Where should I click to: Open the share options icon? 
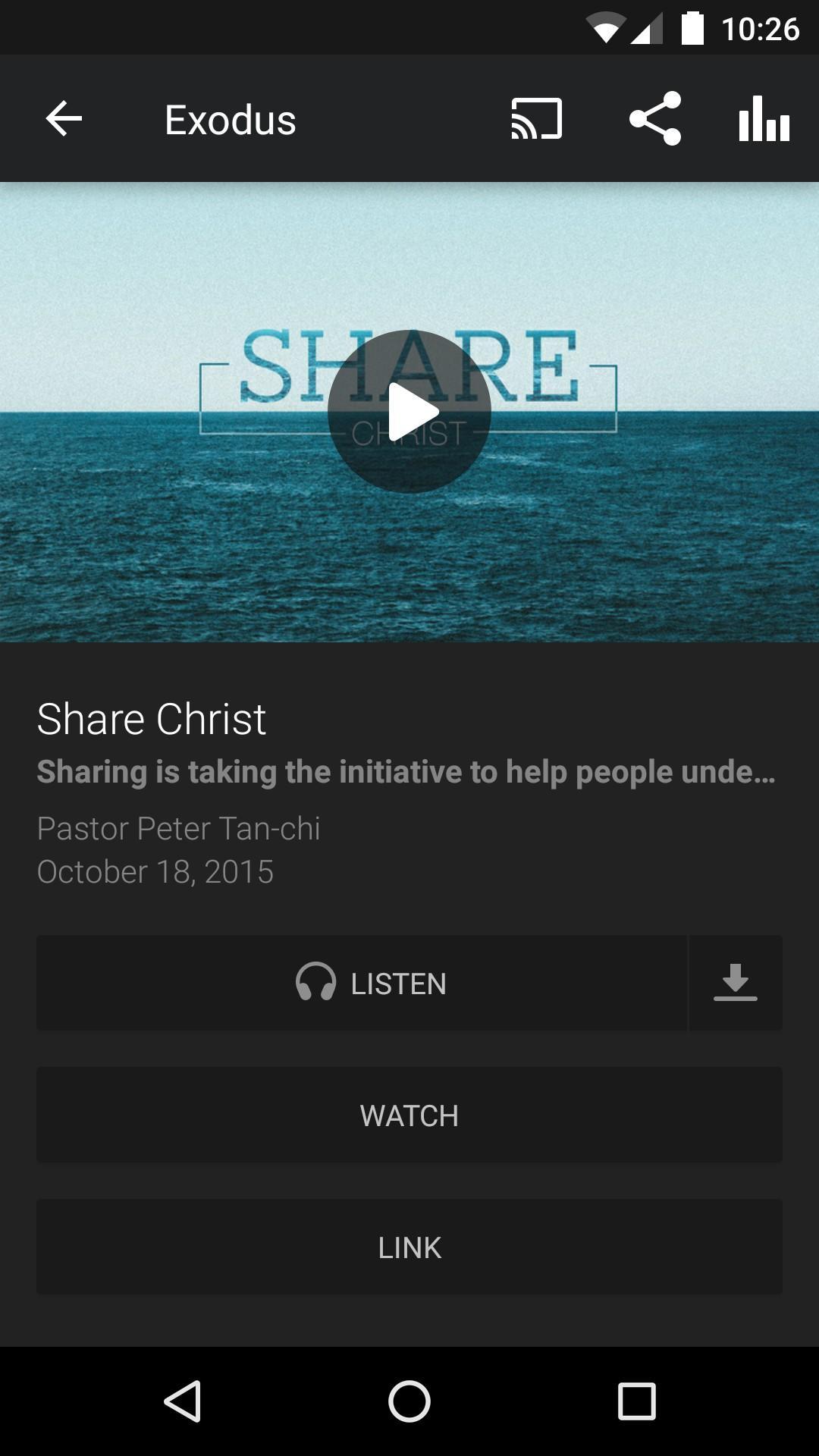coord(657,119)
